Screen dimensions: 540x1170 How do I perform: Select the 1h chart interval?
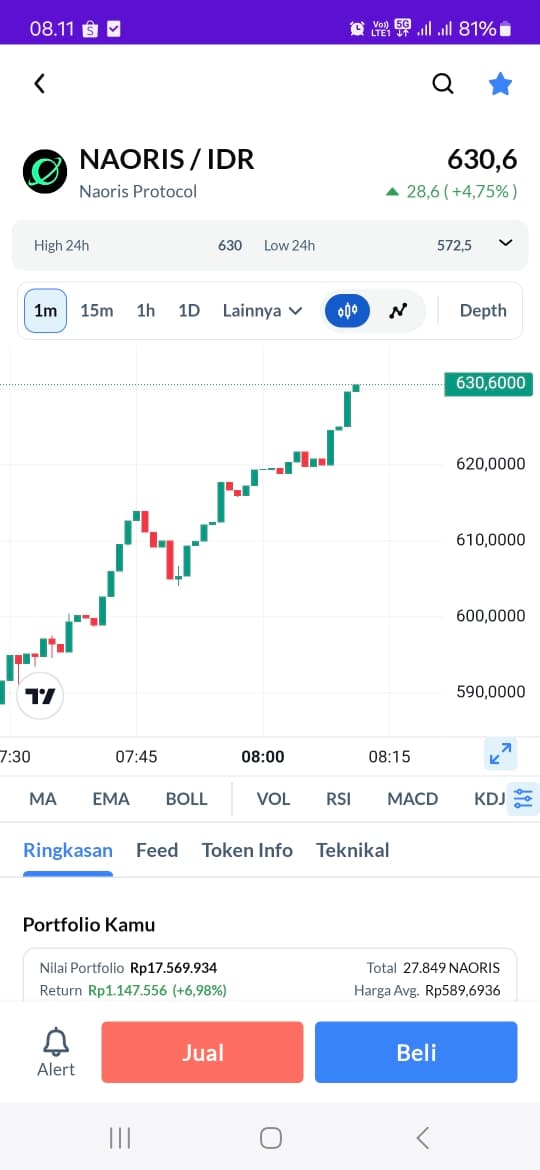point(145,310)
